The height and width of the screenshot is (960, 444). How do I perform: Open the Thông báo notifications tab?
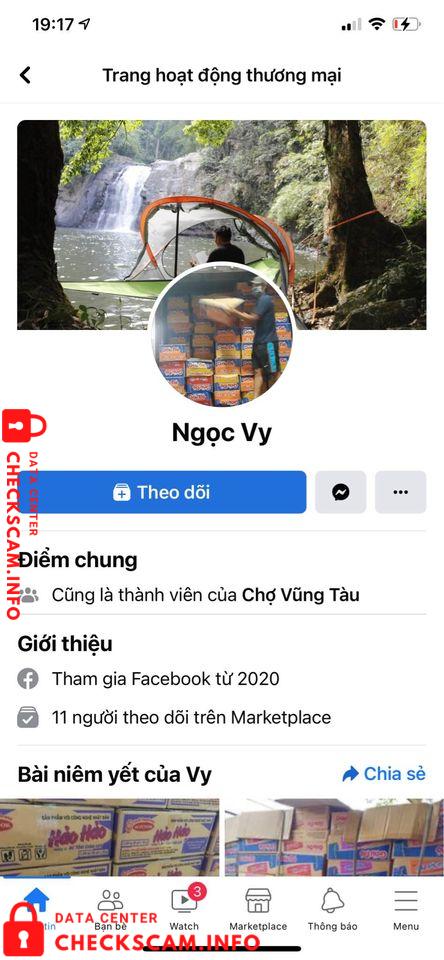click(333, 909)
